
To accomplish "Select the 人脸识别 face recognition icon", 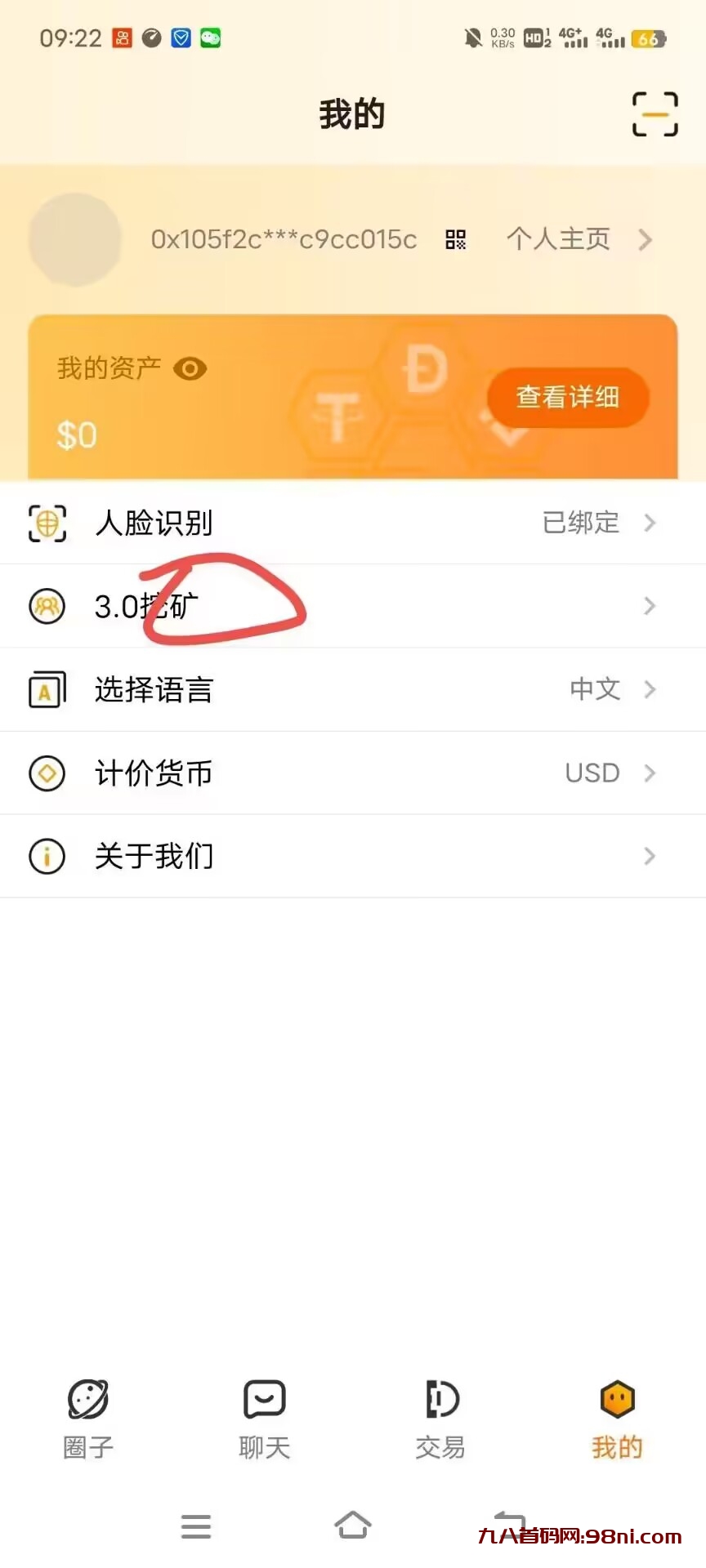I will pyautogui.click(x=47, y=523).
